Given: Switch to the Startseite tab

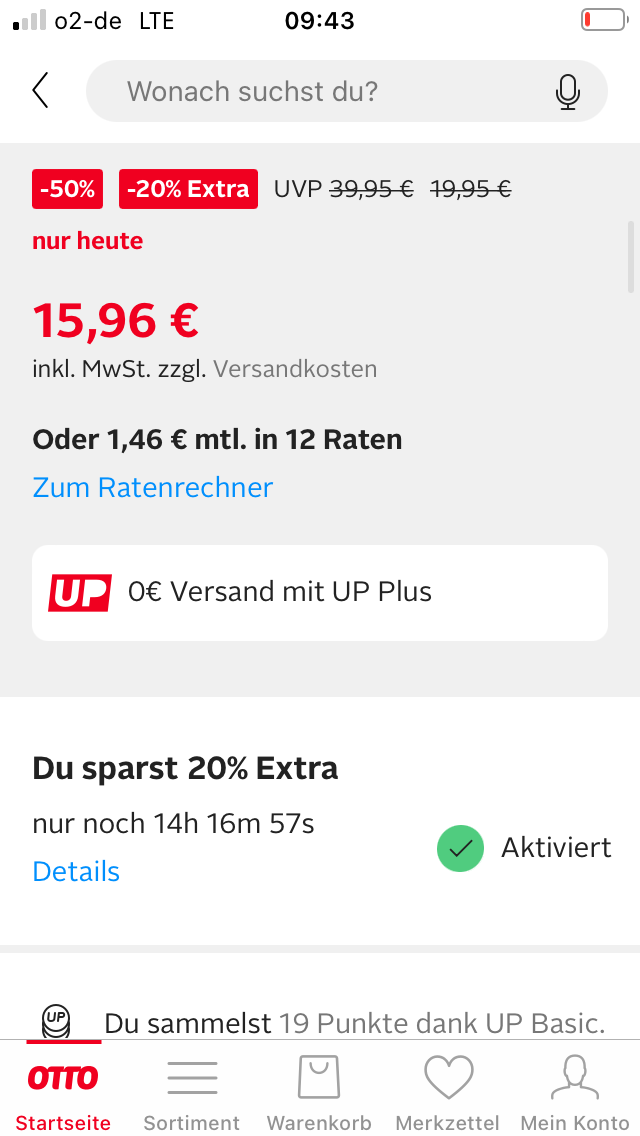Looking at the screenshot, I should [x=63, y=1088].
